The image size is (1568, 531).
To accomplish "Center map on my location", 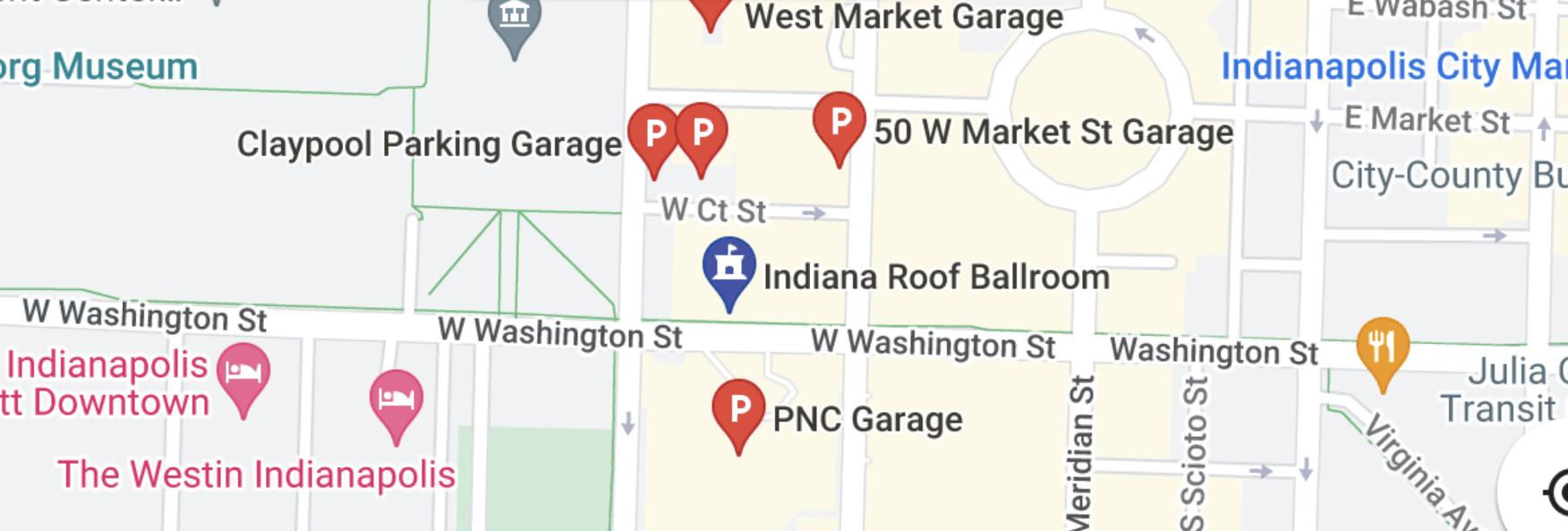I will pyautogui.click(x=1557, y=491).
